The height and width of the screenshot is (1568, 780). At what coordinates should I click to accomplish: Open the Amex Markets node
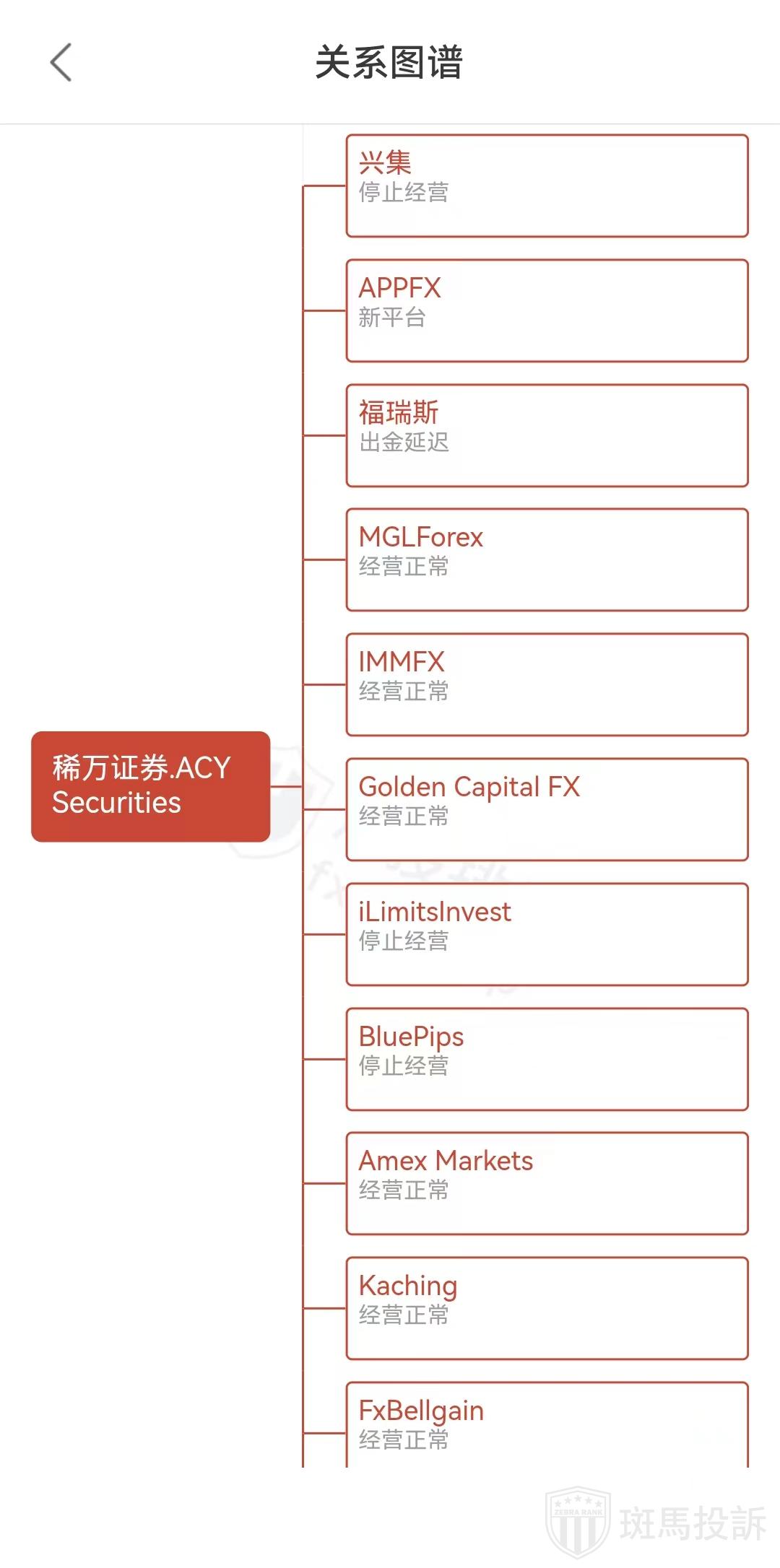547,1183
